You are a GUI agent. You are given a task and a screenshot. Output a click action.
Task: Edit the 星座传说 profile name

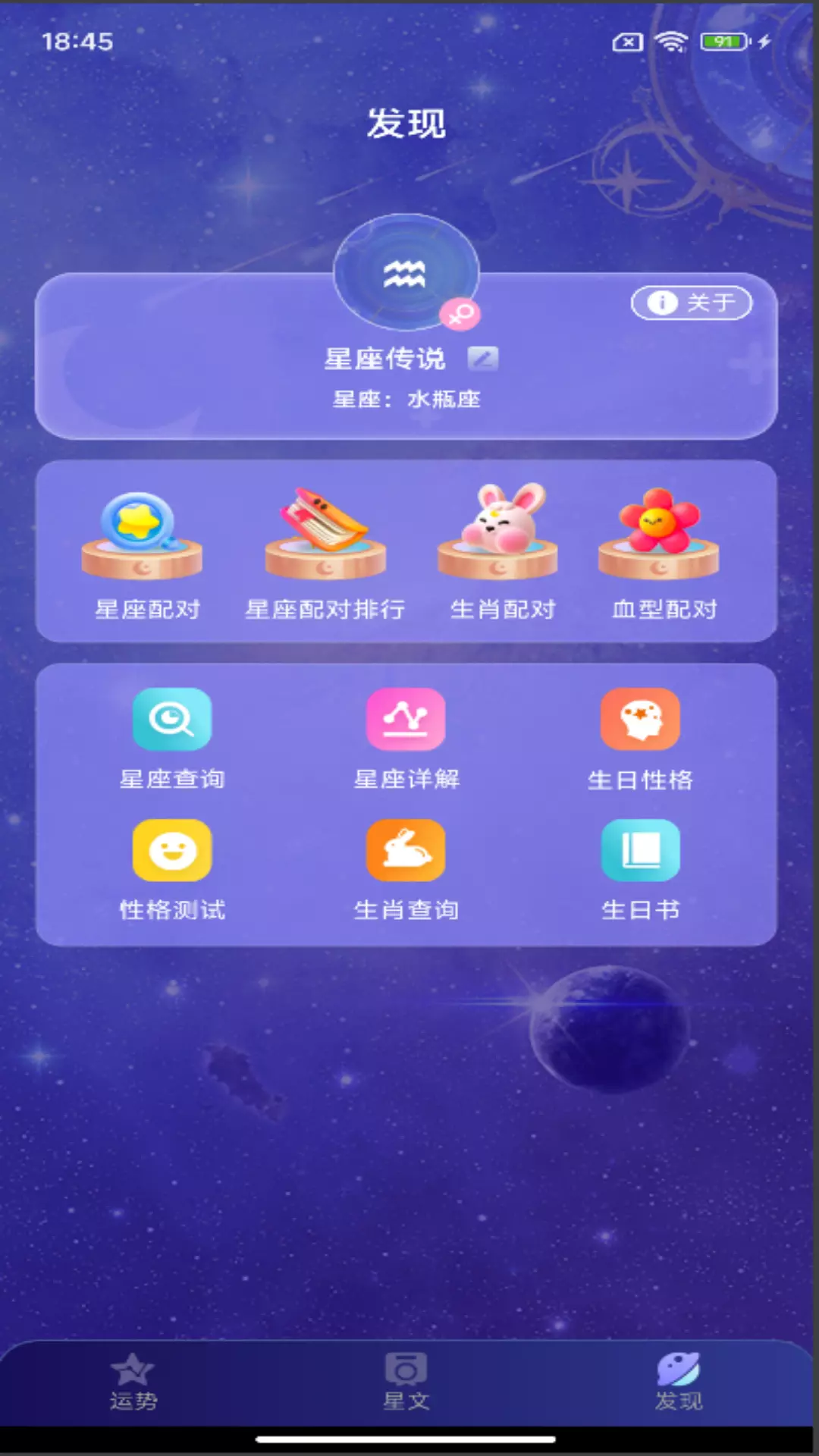point(482,358)
